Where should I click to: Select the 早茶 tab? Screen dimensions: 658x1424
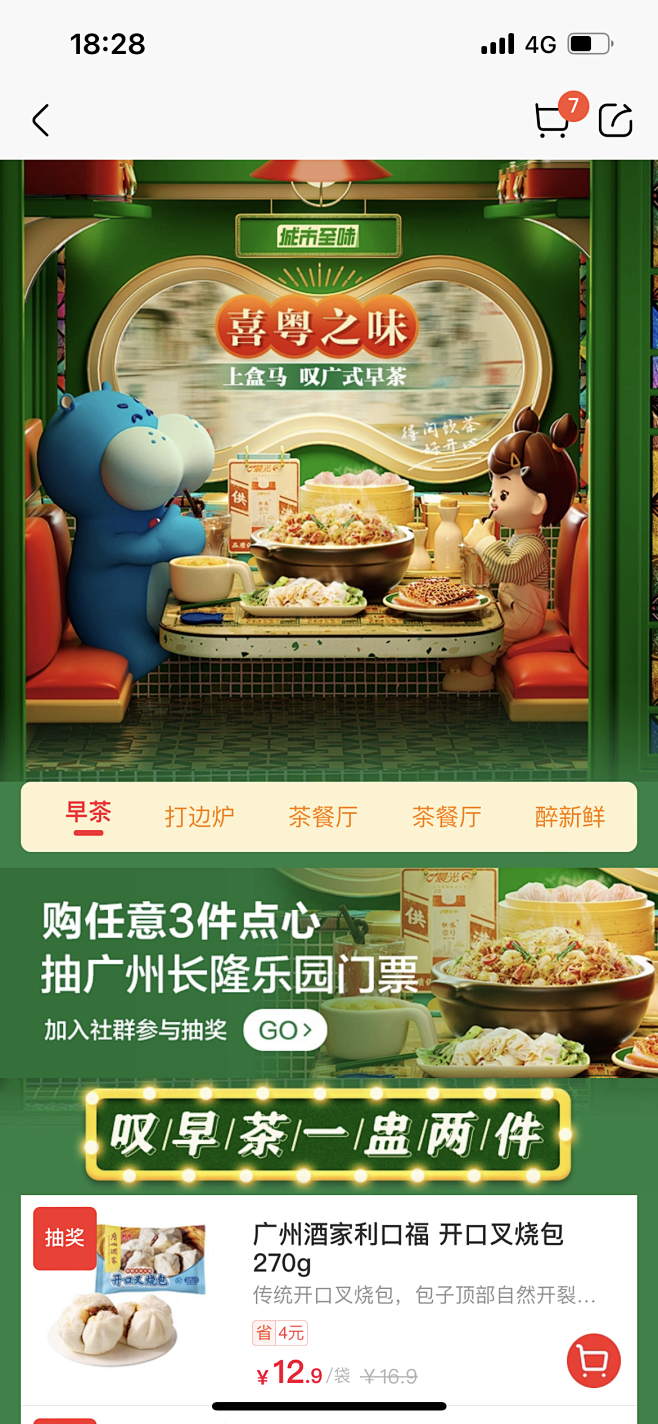[88, 815]
